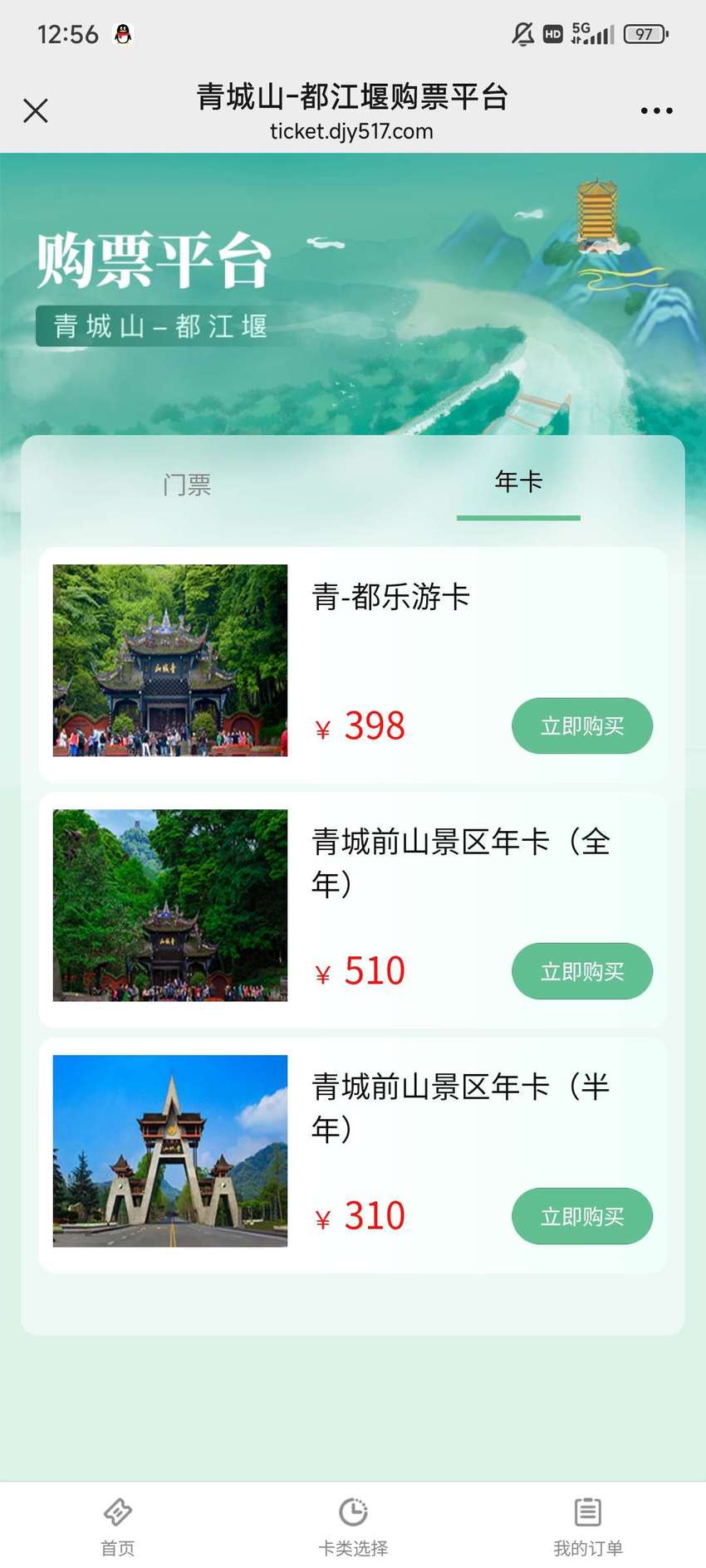Purchase the 青城前山景区年卡 (半年) for ¥310
Screen dimensions: 706x1568
pos(582,1216)
